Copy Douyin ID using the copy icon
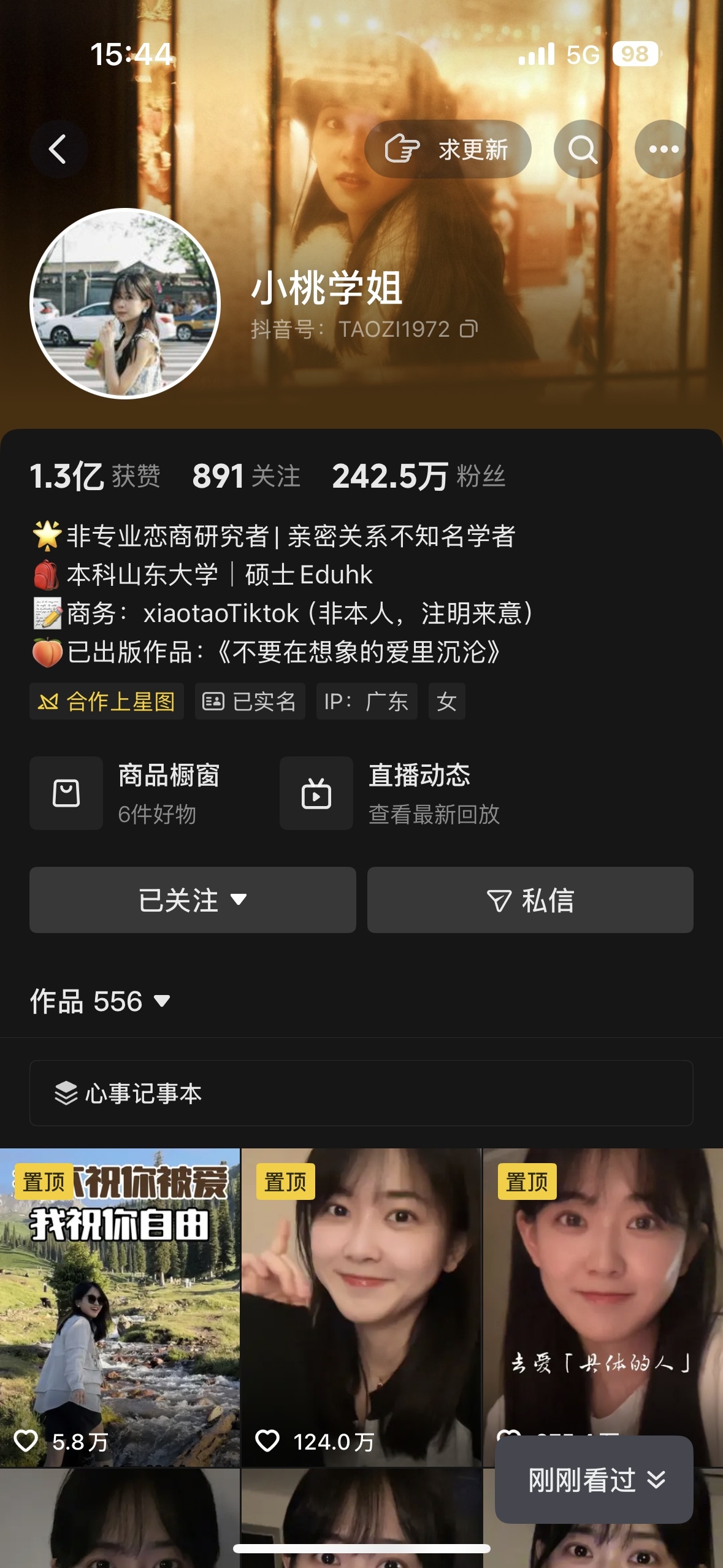 pyautogui.click(x=468, y=329)
